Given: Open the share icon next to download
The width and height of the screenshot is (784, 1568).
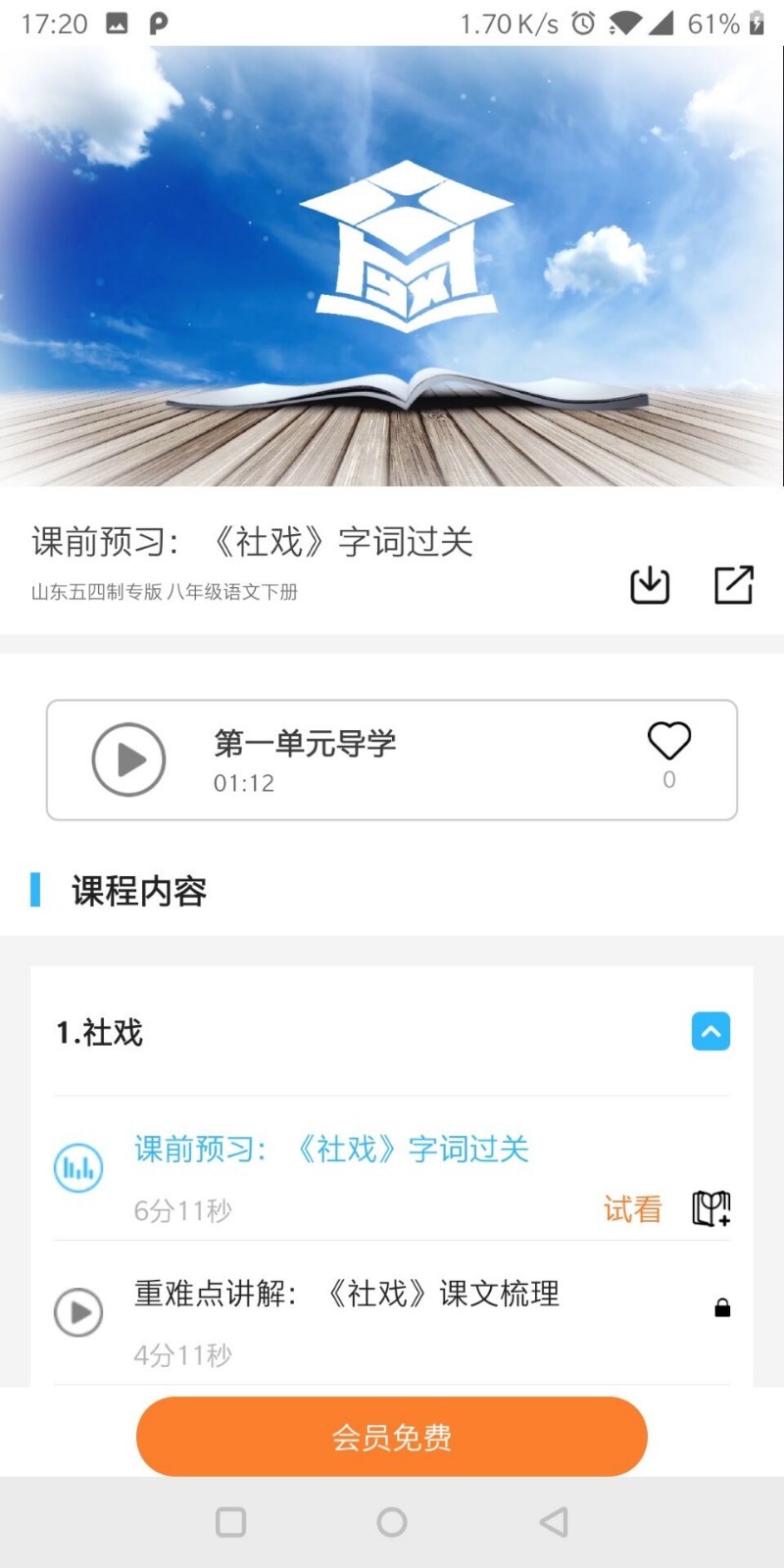Looking at the screenshot, I should 733,584.
